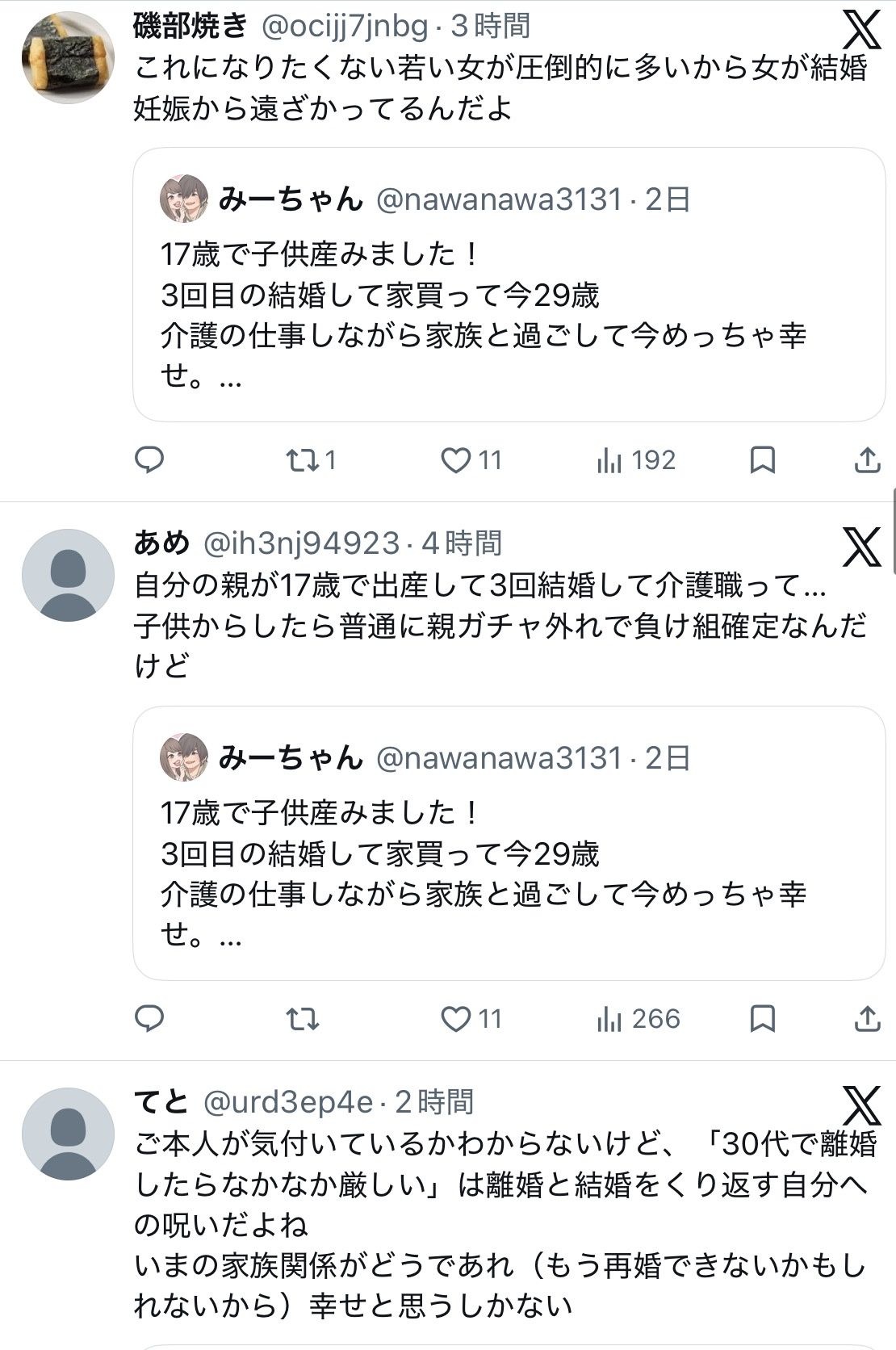Like あめ's post
896x1350 pixels.
(455, 1019)
